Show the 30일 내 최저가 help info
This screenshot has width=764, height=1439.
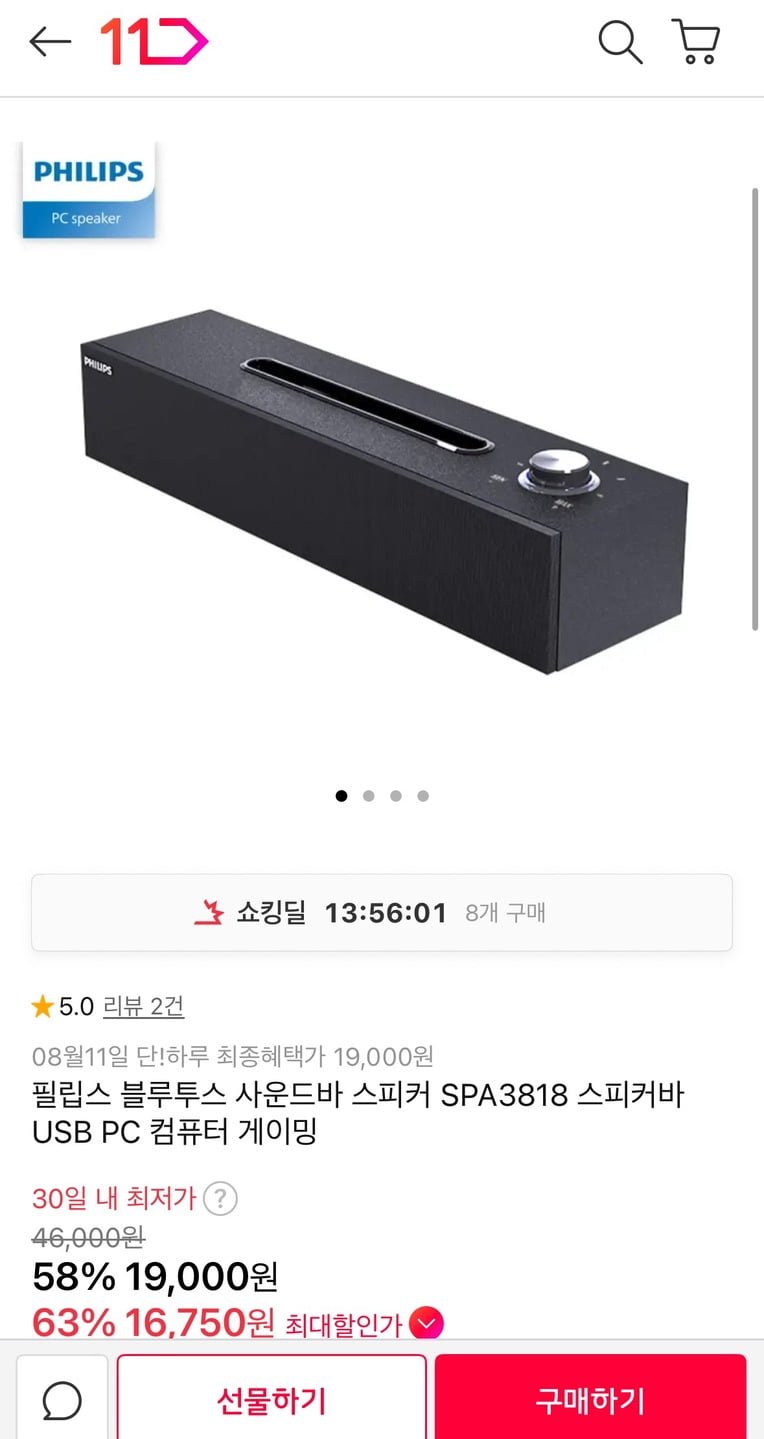point(221,1198)
